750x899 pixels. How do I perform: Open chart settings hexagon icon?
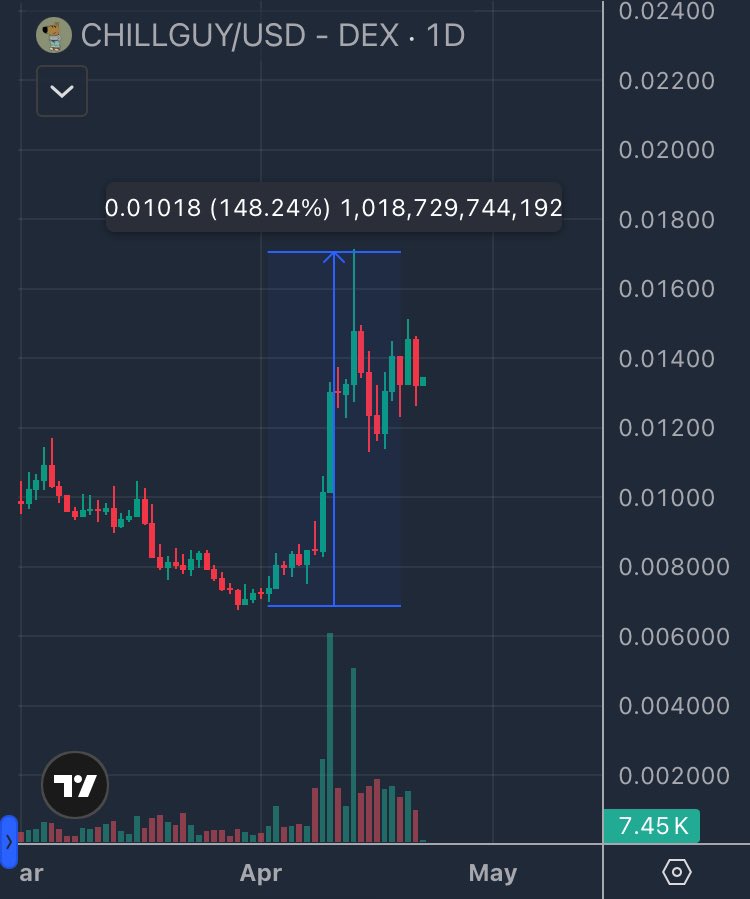tap(677, 872)
